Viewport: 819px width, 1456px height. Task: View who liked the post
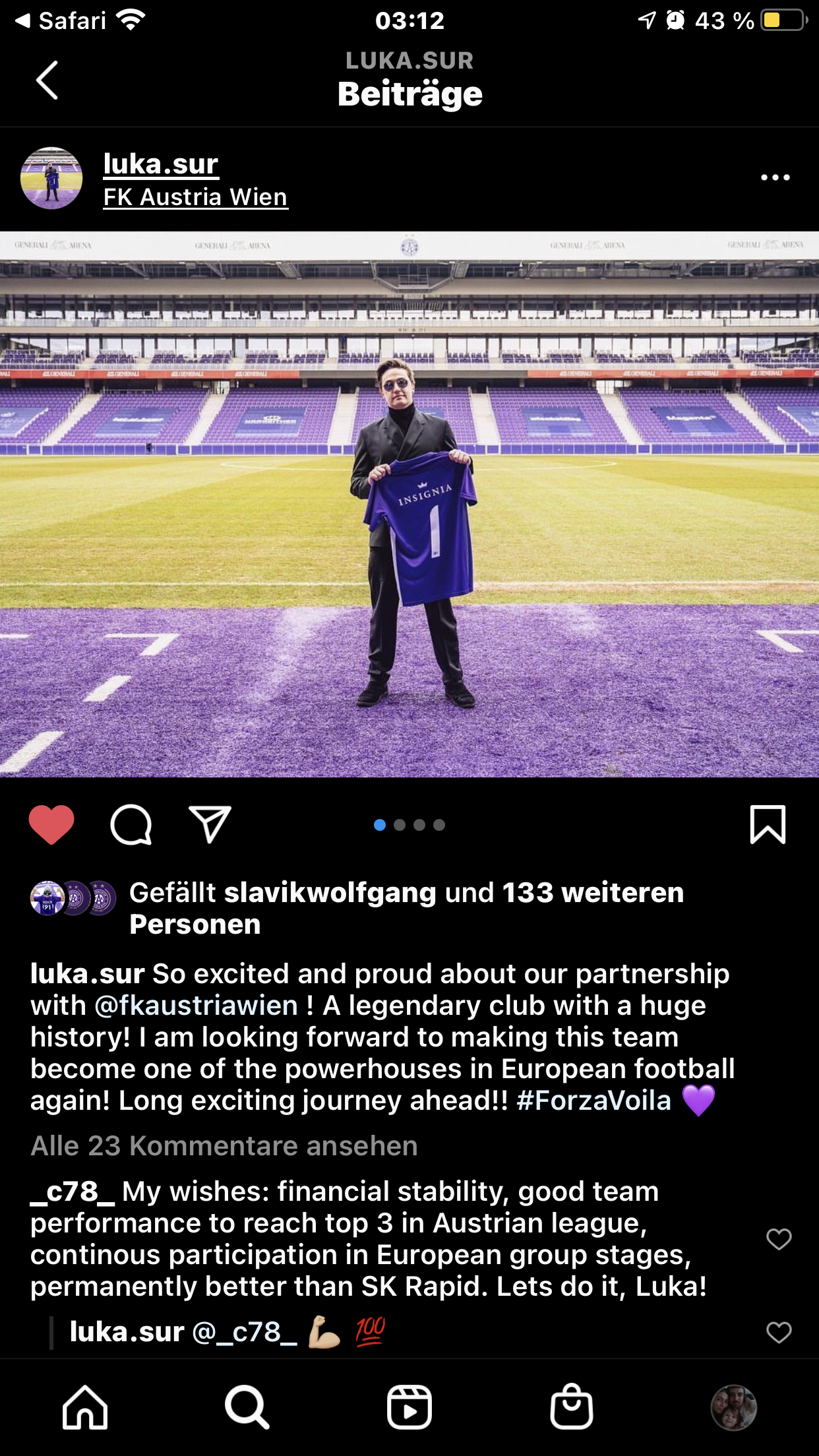406,908
